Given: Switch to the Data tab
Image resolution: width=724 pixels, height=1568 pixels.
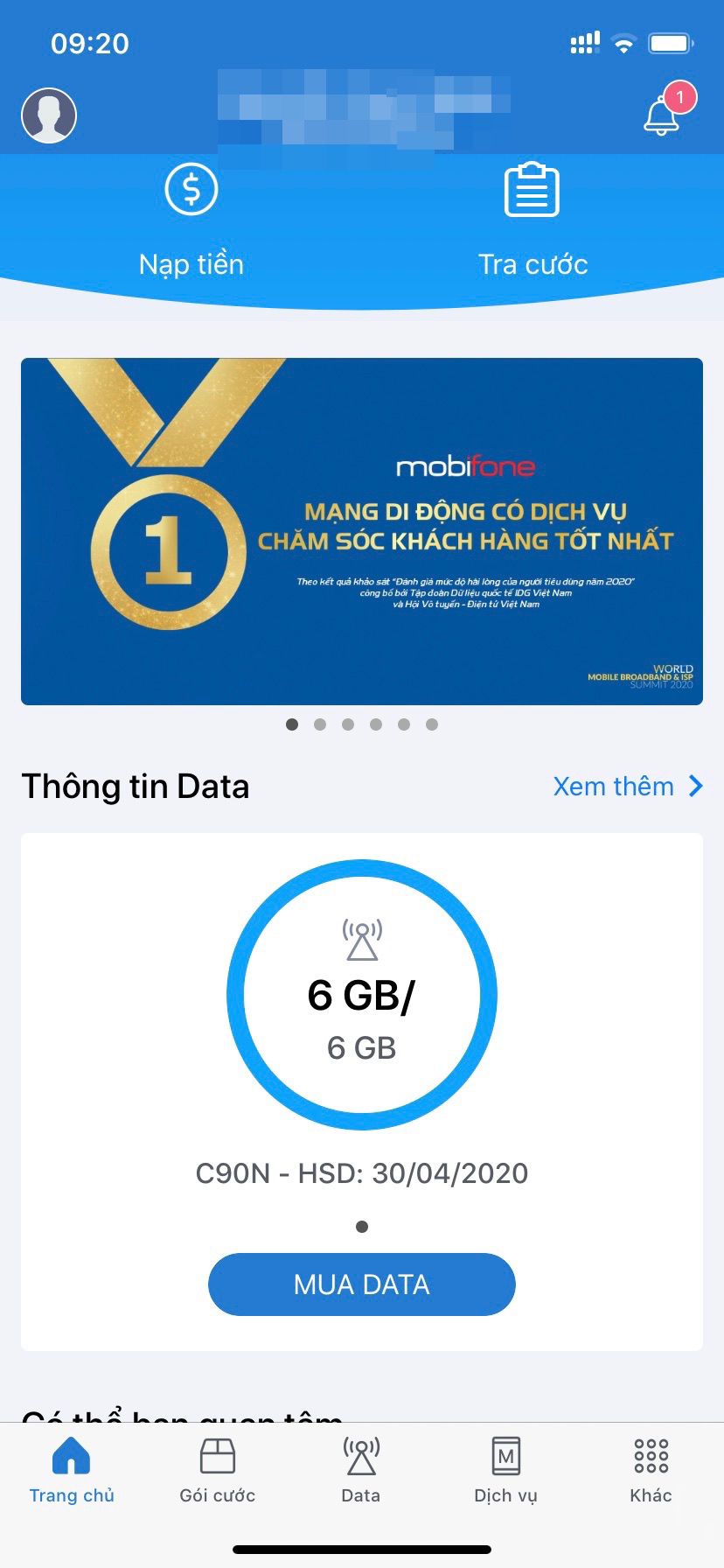Looking at the screenshot, I should [361, 1471].
